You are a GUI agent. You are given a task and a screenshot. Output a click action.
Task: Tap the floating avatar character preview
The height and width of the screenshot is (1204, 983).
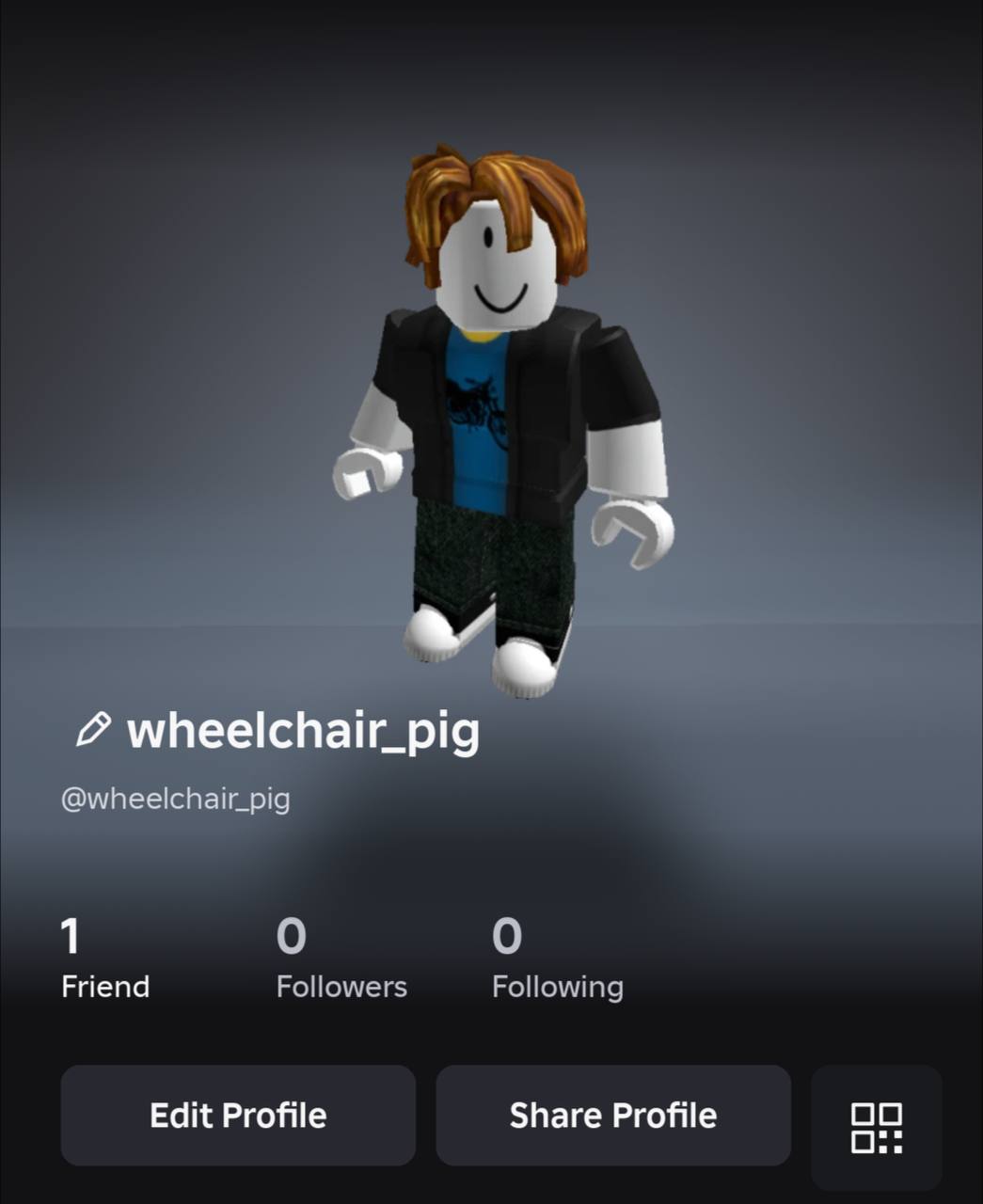click(499, 414)
